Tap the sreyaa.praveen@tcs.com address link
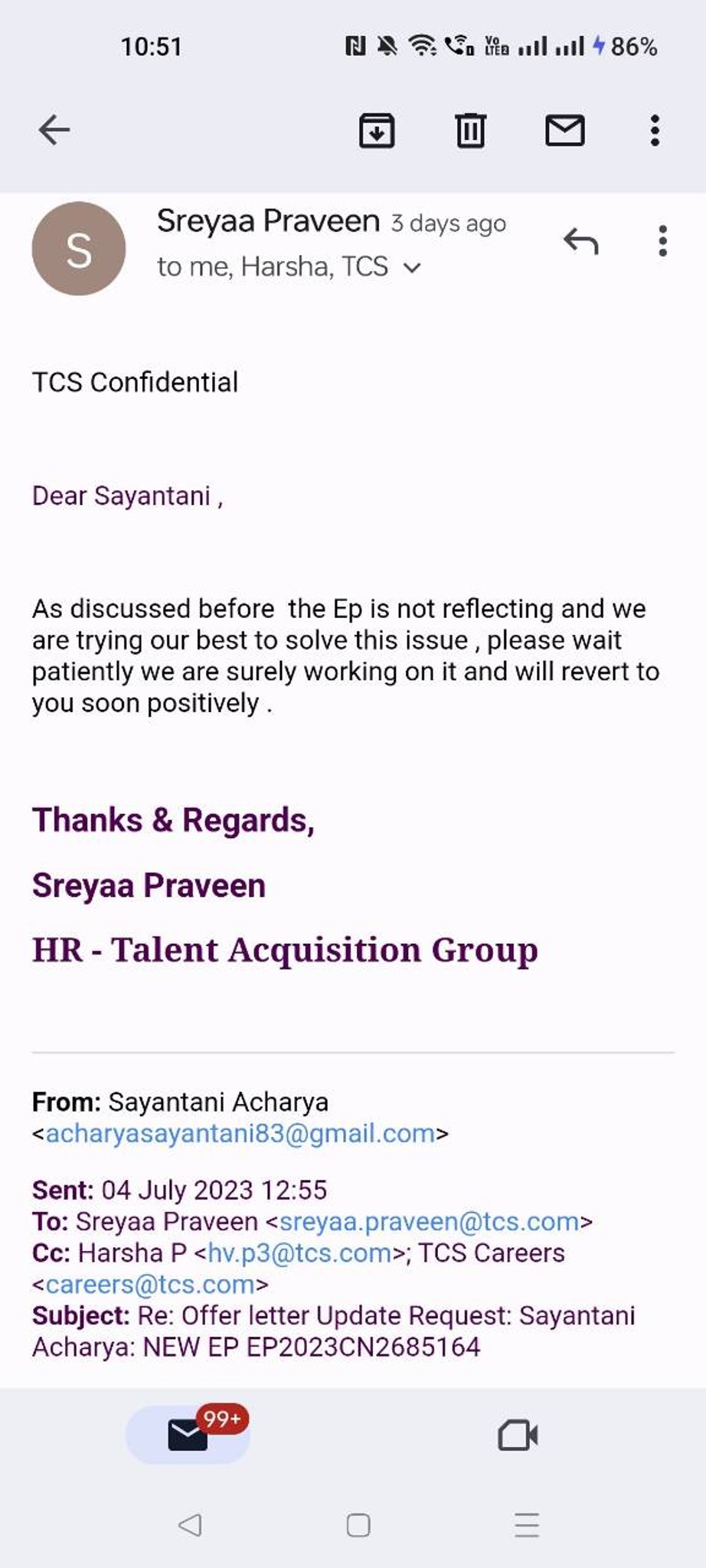This screenshot has width=706, height=1568. coord(429,1221)
